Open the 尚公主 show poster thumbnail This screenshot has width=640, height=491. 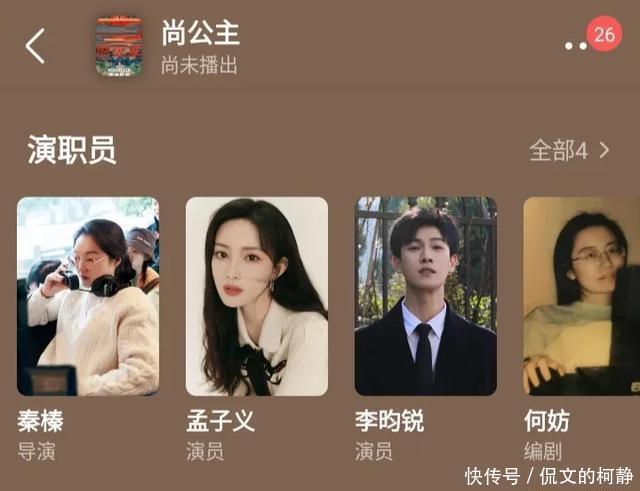[x=119, y=45]
